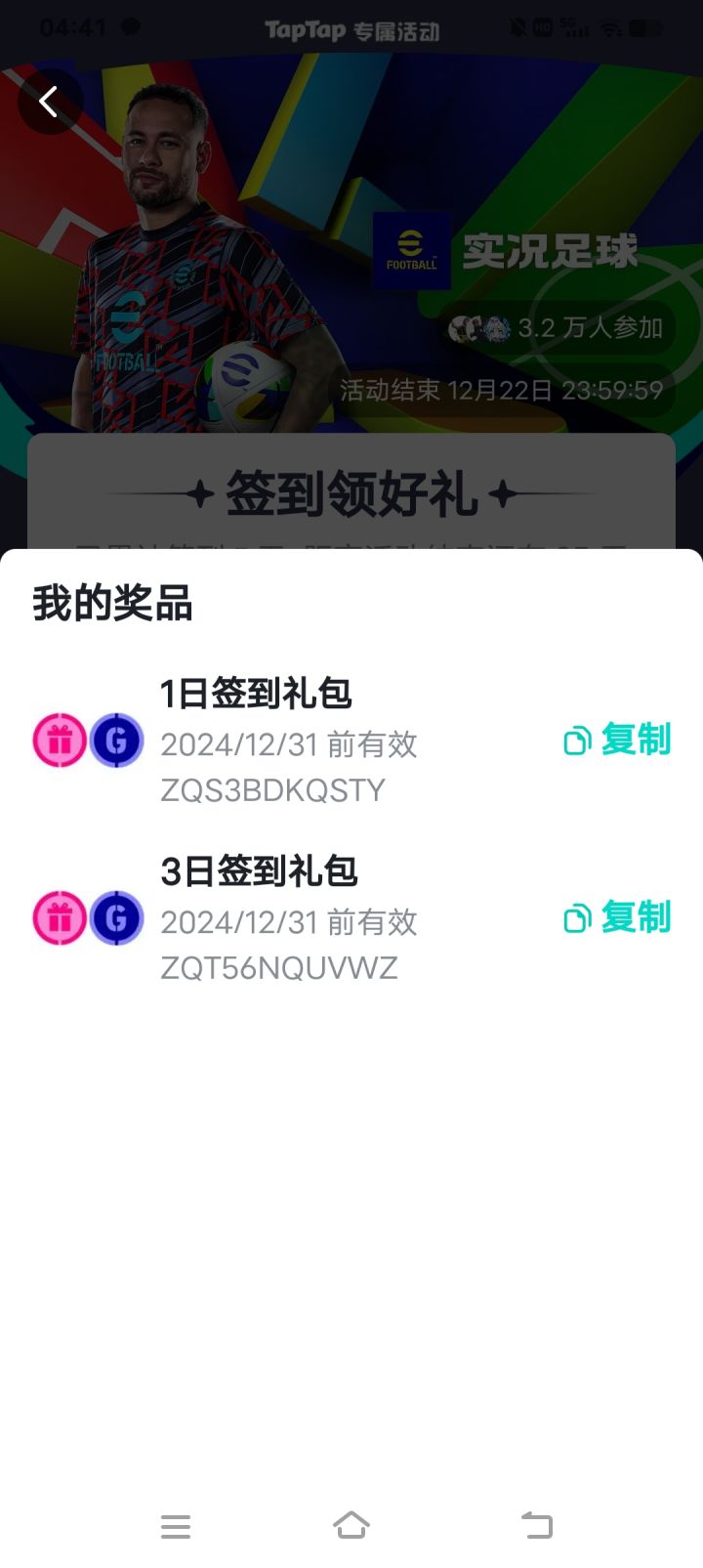Tap the copy-sheet icon beside the second 复制
This screenshot has width=703, height=1568.
[576, 918]
